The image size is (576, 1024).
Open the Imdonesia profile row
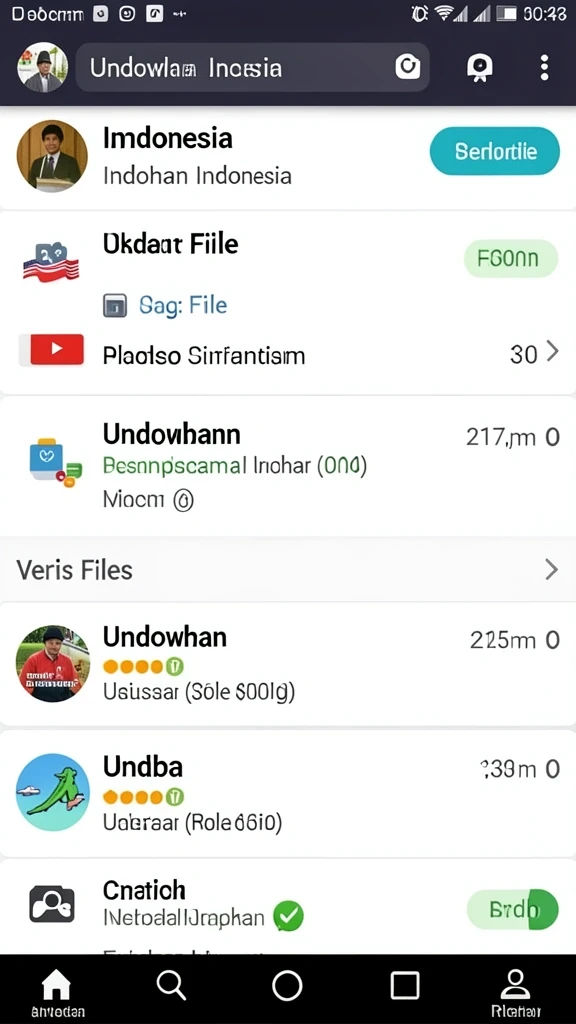(288, 157)
